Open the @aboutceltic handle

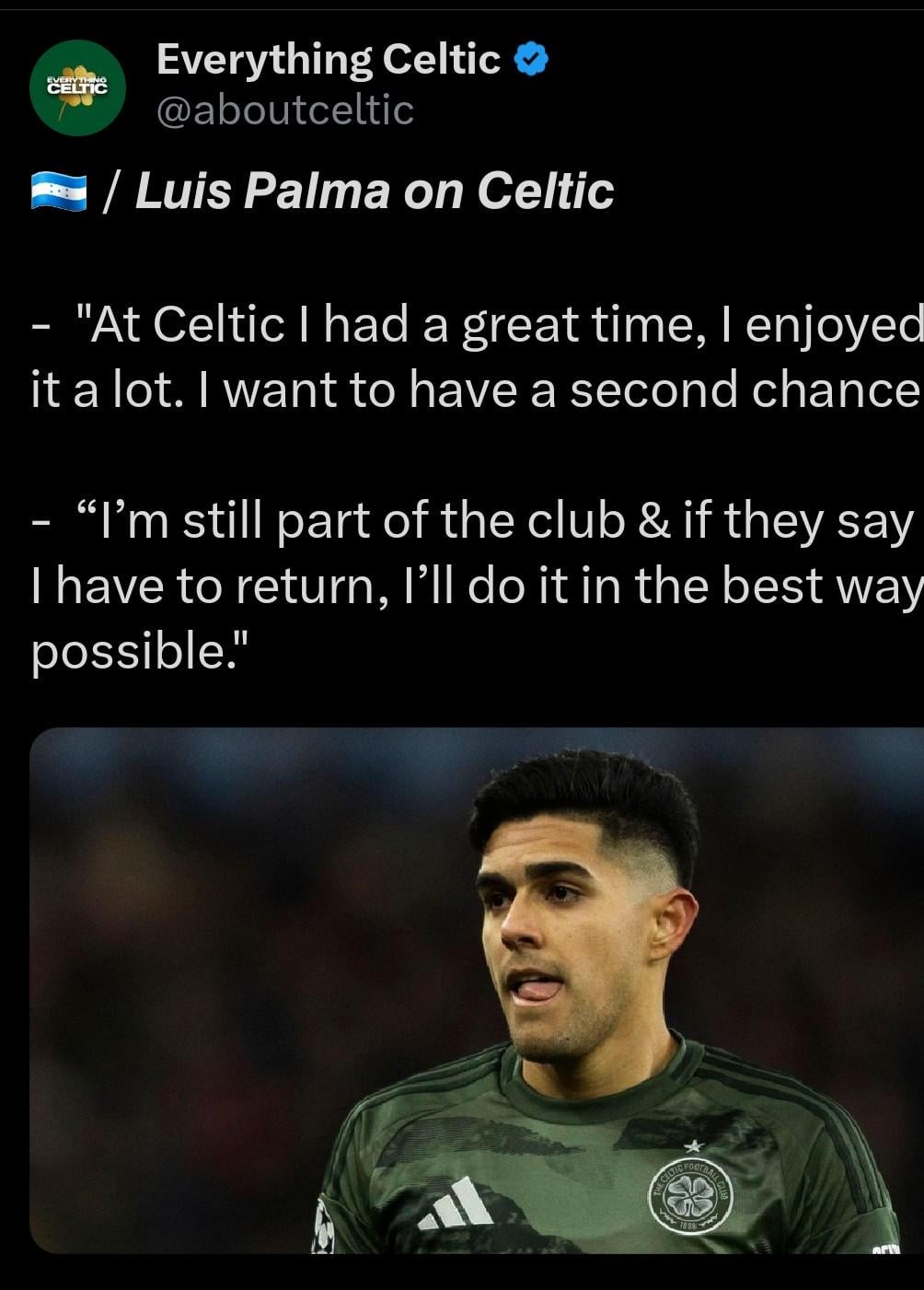(x=285, y=110)
